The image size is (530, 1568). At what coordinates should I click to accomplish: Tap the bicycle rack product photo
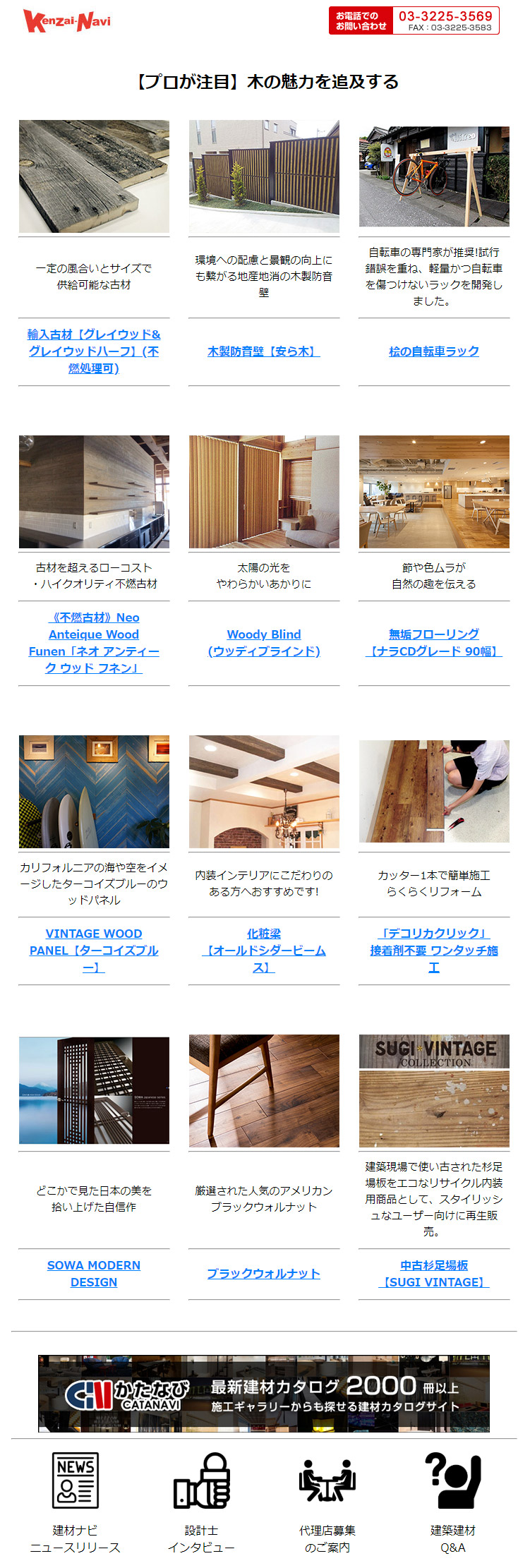coord(433,176)
